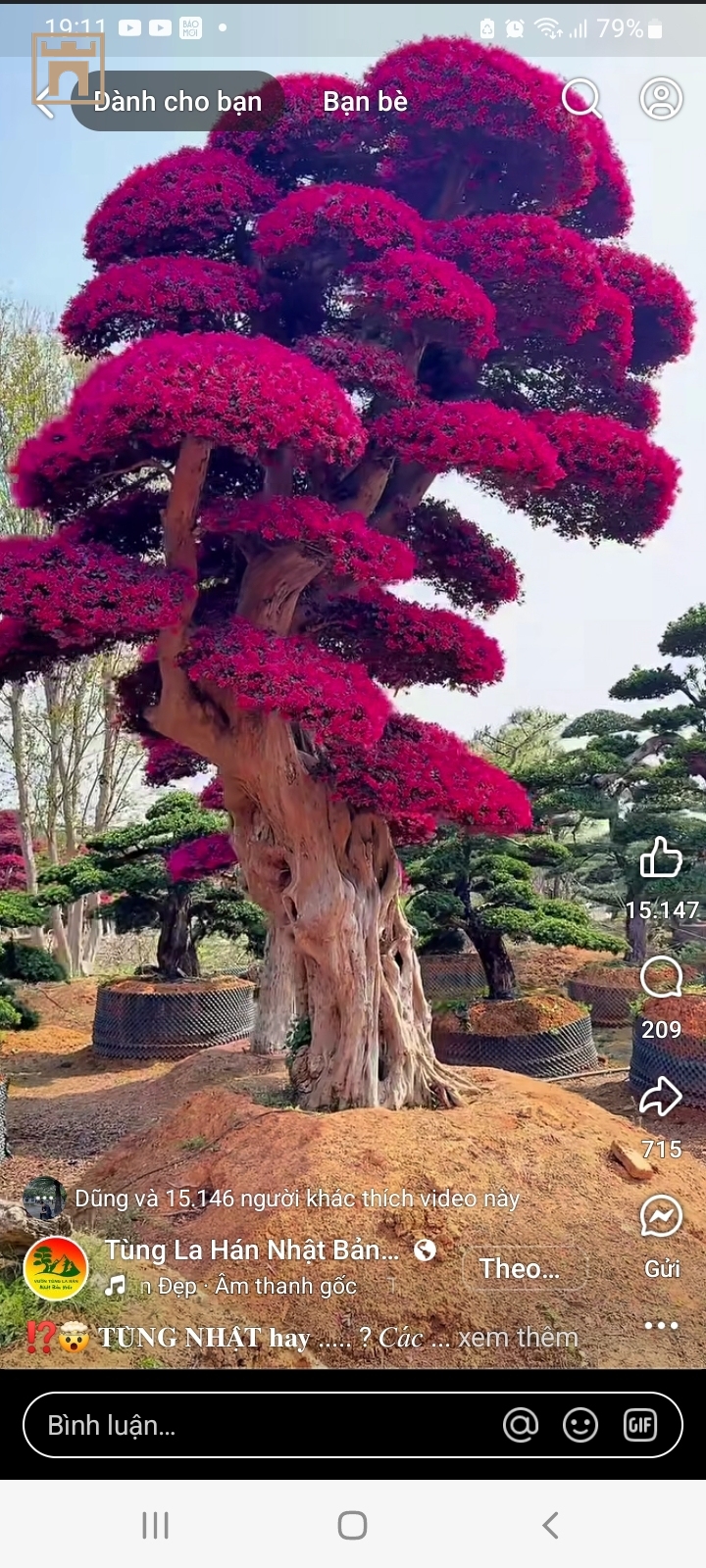Open the emoji picker in comment bar

(x=580, y=1425)
